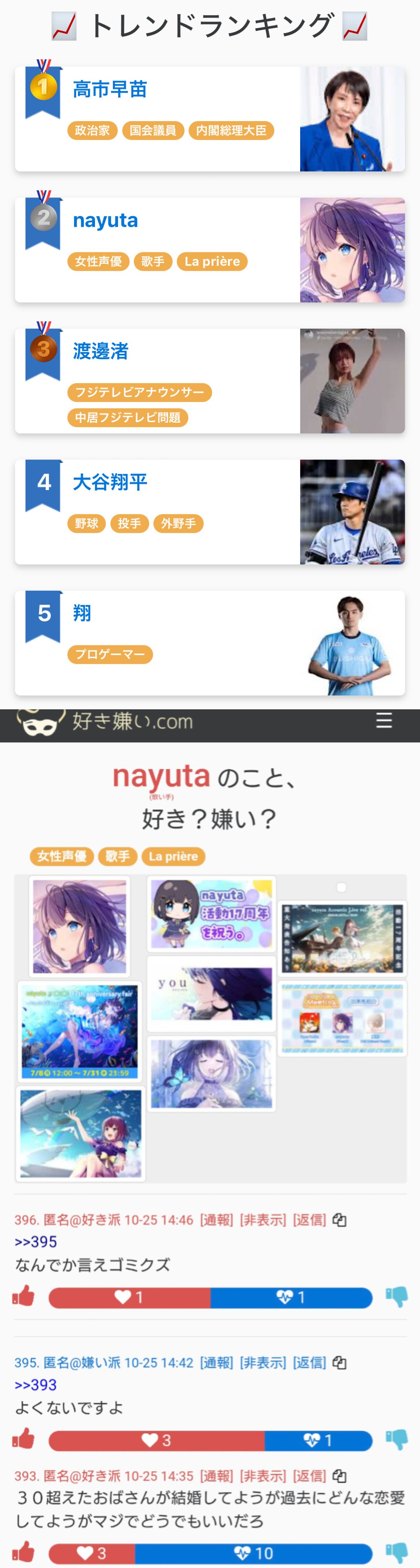
Task: Hide comment 396 with 非表示
Action: tap(262, 1220)
